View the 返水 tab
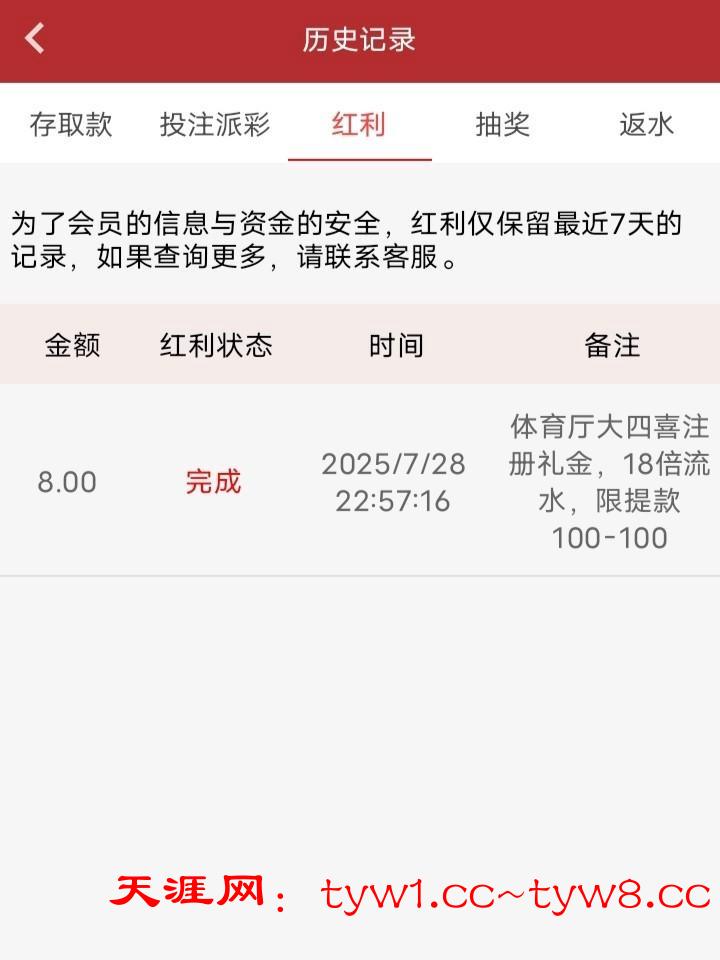 [647, 125]
